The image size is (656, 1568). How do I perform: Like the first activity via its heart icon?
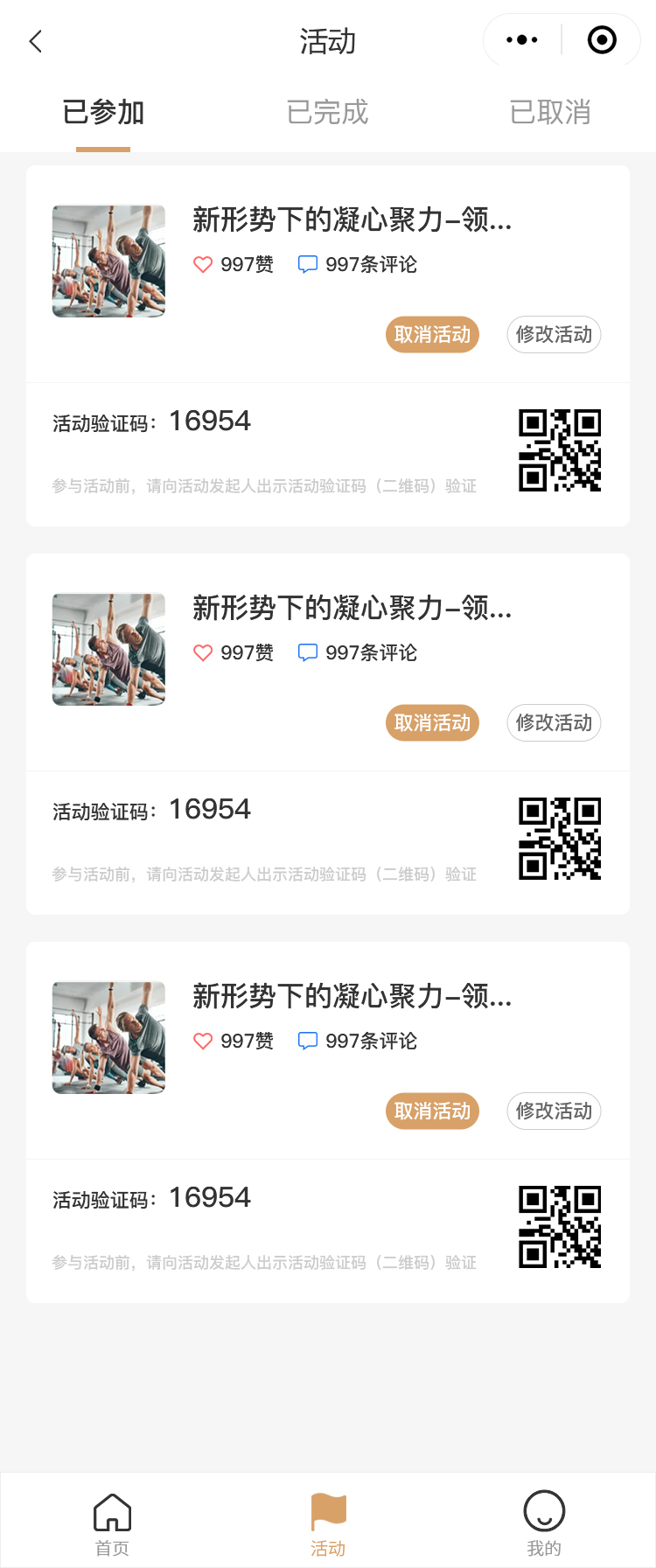(203, 265)
